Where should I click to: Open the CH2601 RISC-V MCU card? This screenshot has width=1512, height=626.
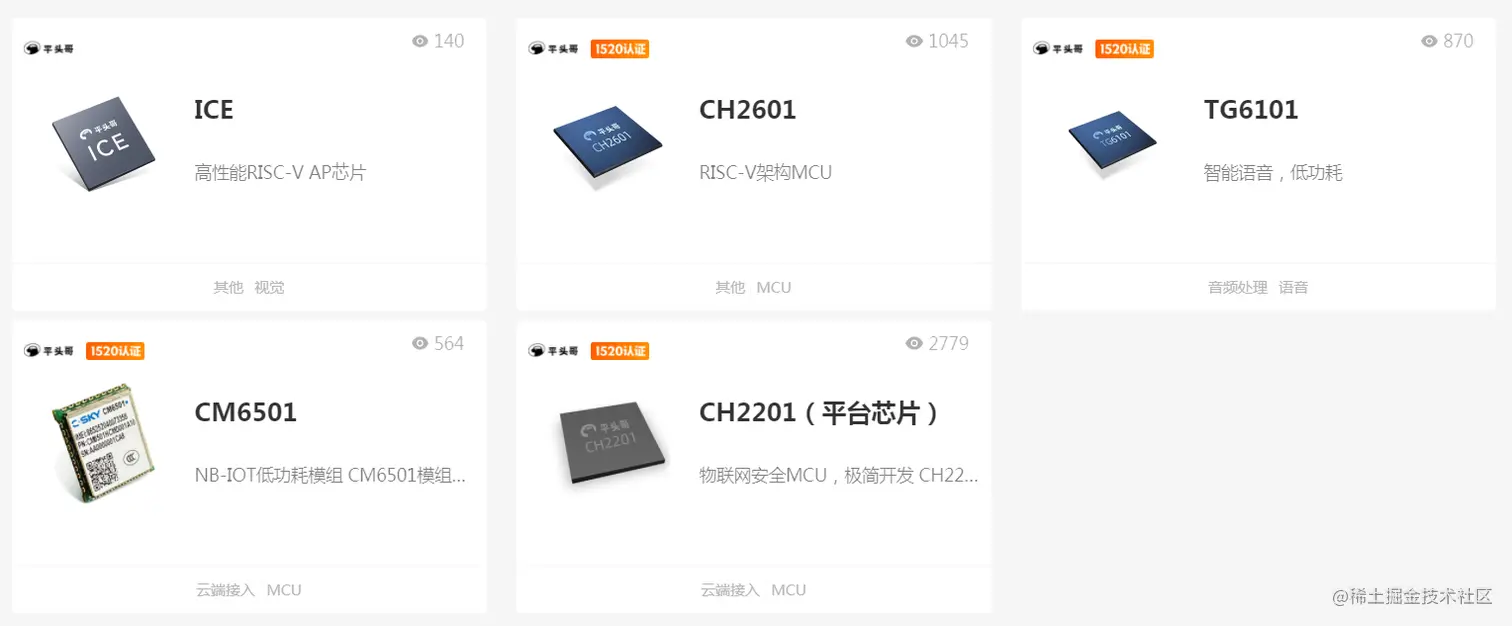click(747, 110)
